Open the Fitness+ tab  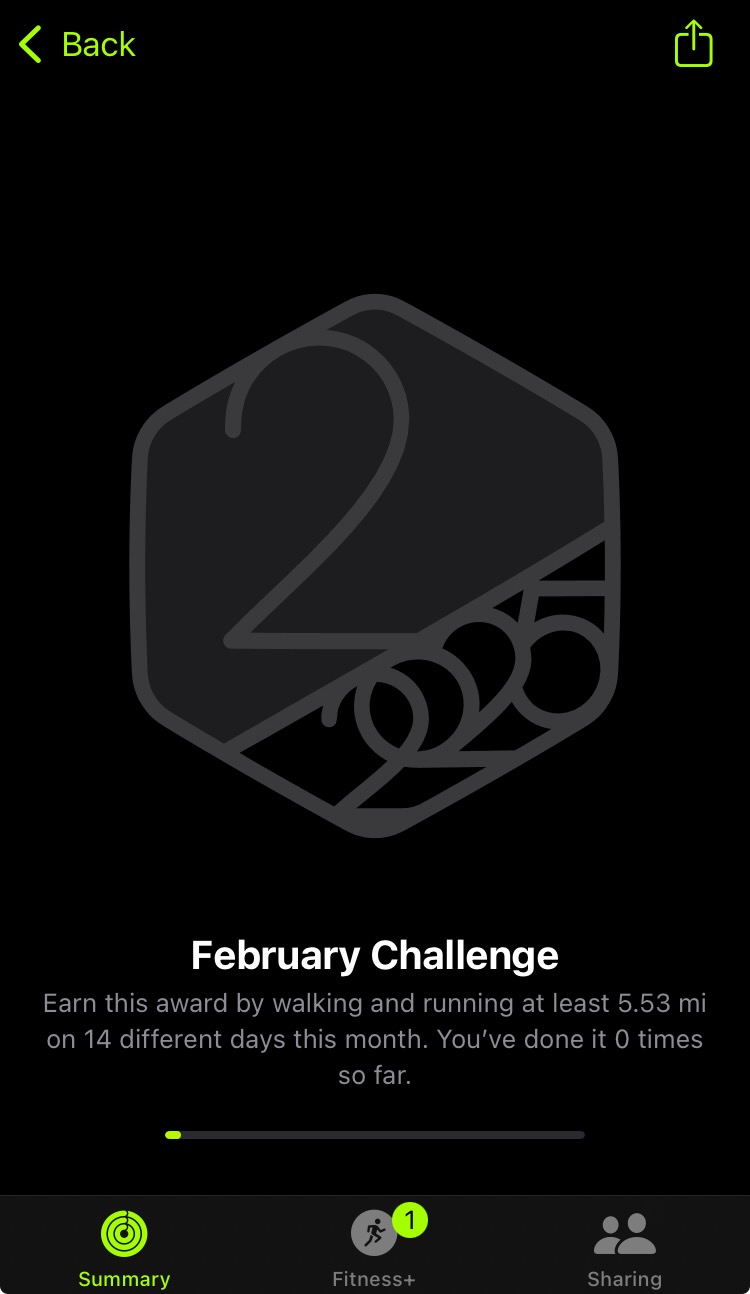374,1246
